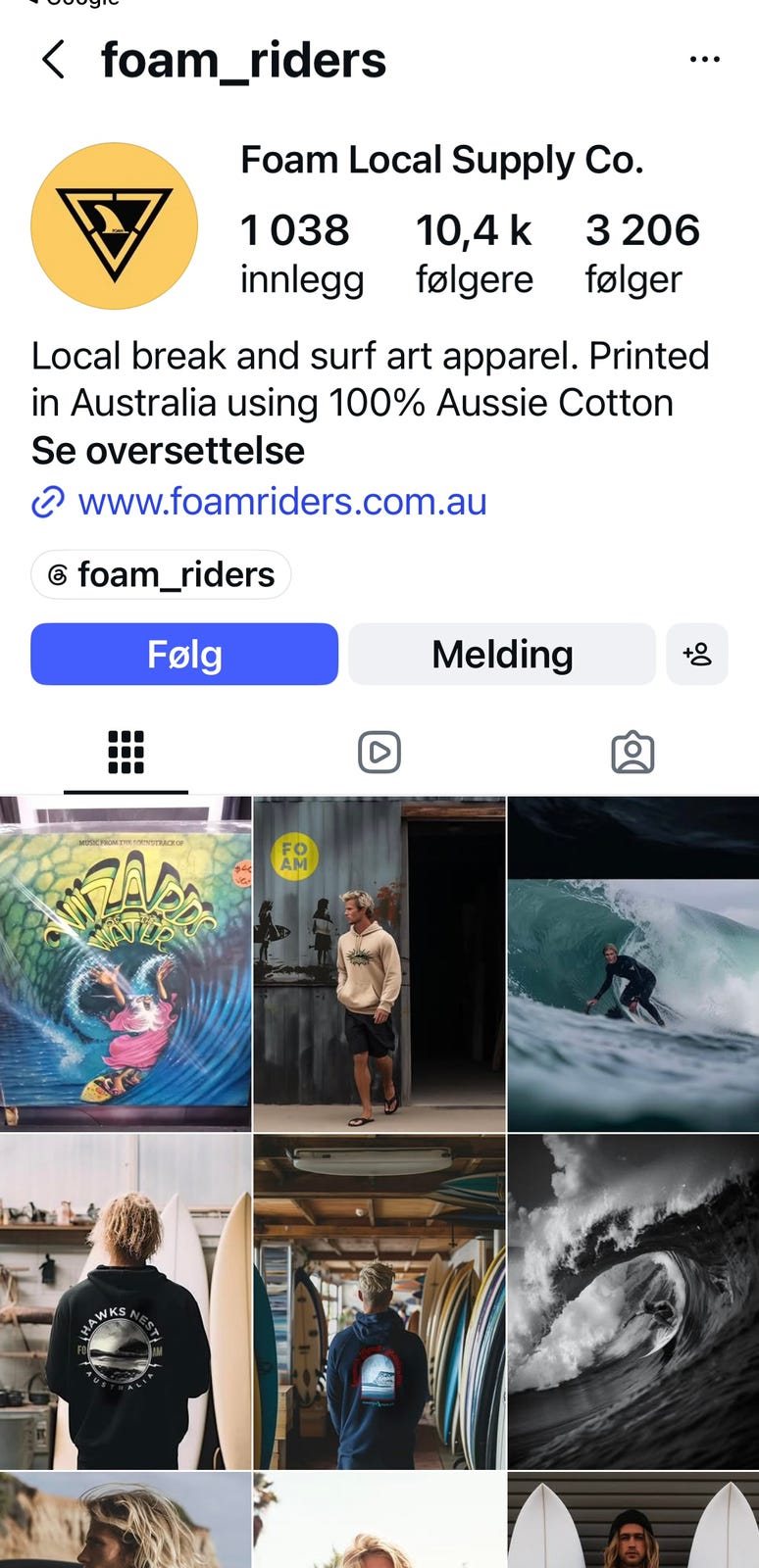Follow the account with Følg
The height and width of the screenshot is (1568, 759).
[184, 654]
